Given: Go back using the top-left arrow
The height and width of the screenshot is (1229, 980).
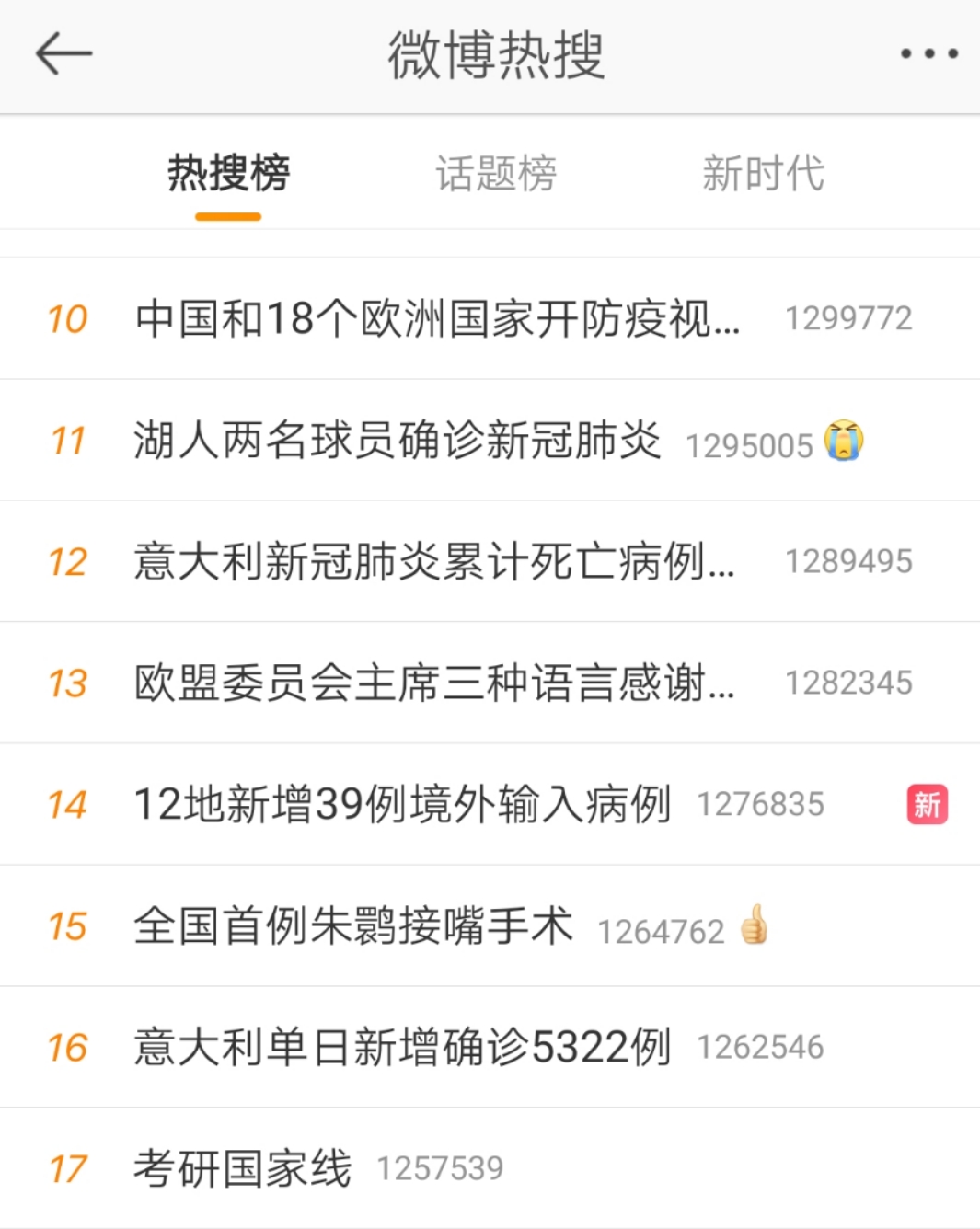Looking at the screenshot, I should (x=63, y=54).
